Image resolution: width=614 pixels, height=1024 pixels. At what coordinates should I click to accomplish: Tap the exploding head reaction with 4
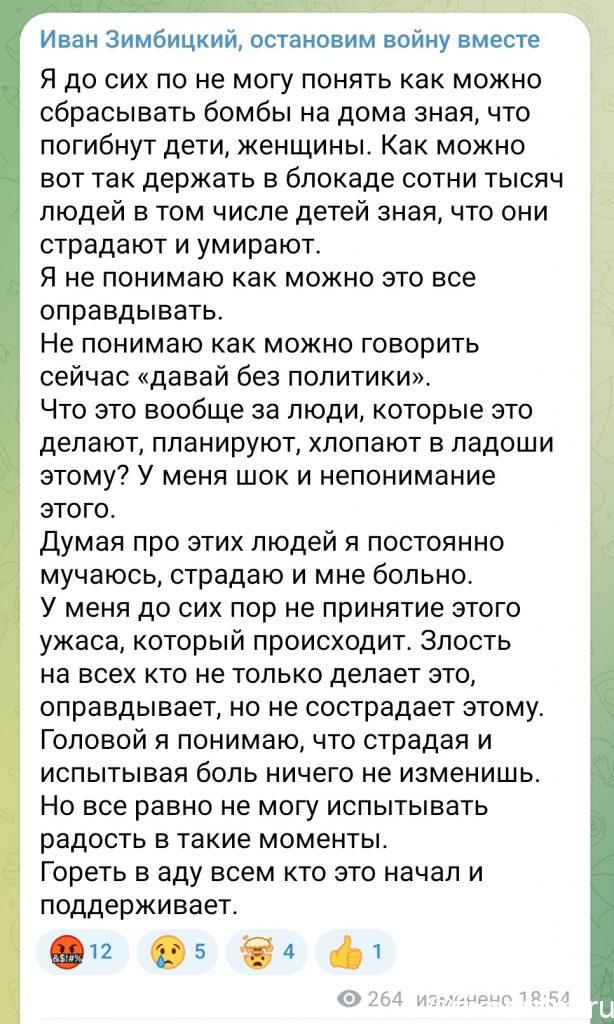click(267, 953)
